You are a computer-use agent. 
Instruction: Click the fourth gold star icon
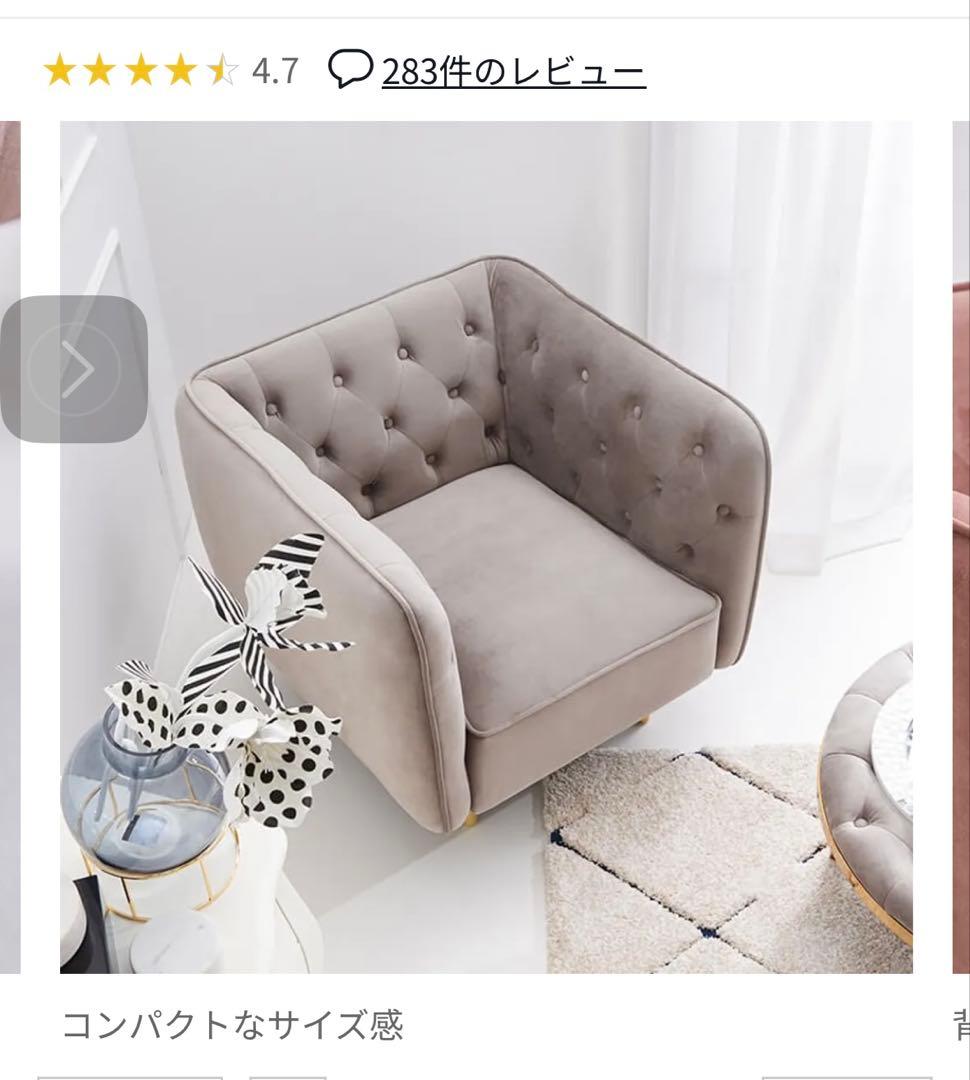(x=179, y=68)
